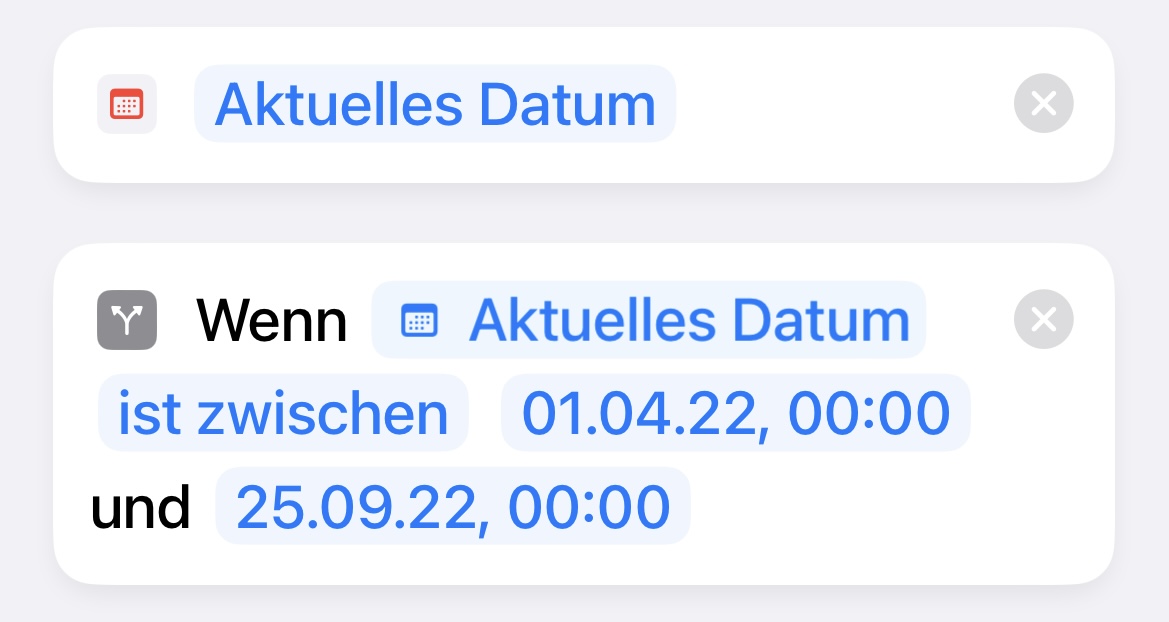The image size is (1169, 622).
Task: Change the 'ist zwischen' condition
Action: (x=283, y=413)
